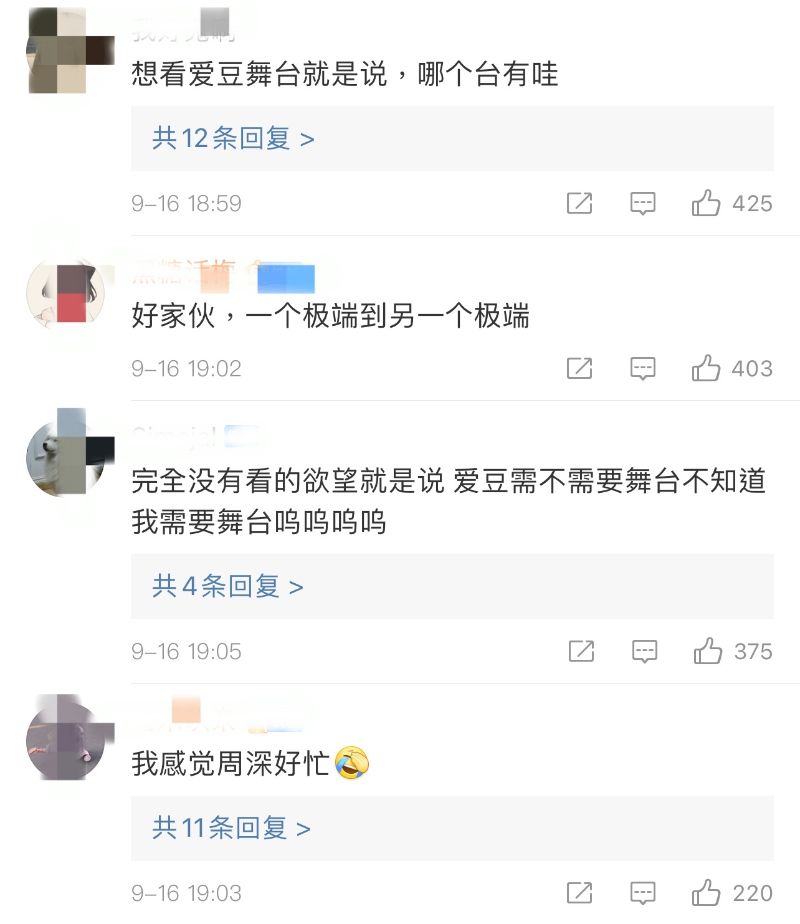Expand the 共4条回复 replies
This screenshot has width=800, height=924.
click(227, 586)
